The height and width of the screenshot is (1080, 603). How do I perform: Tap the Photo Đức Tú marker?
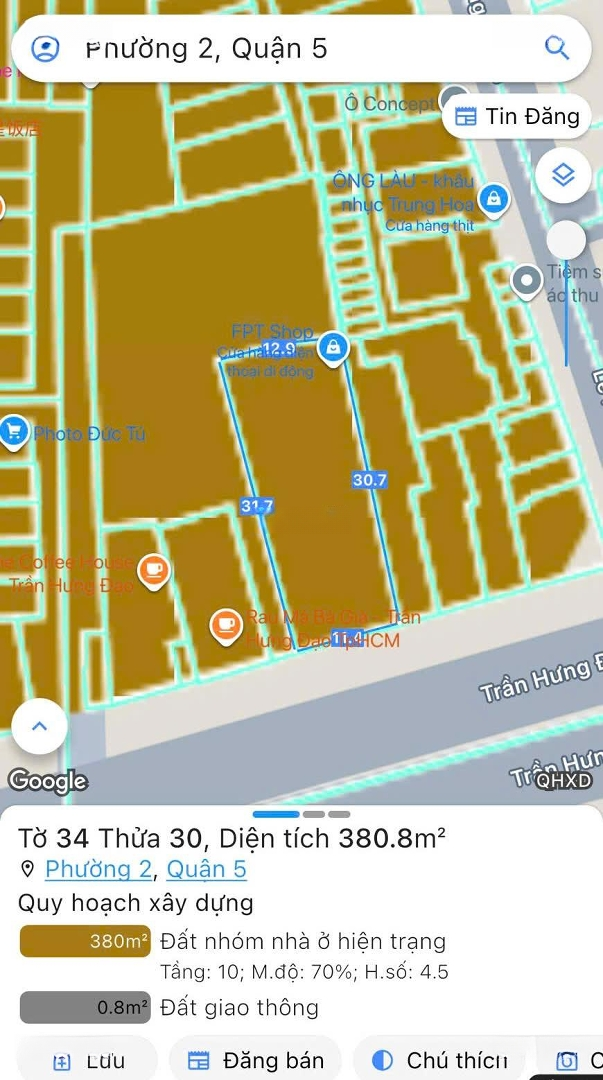[14, 432]
